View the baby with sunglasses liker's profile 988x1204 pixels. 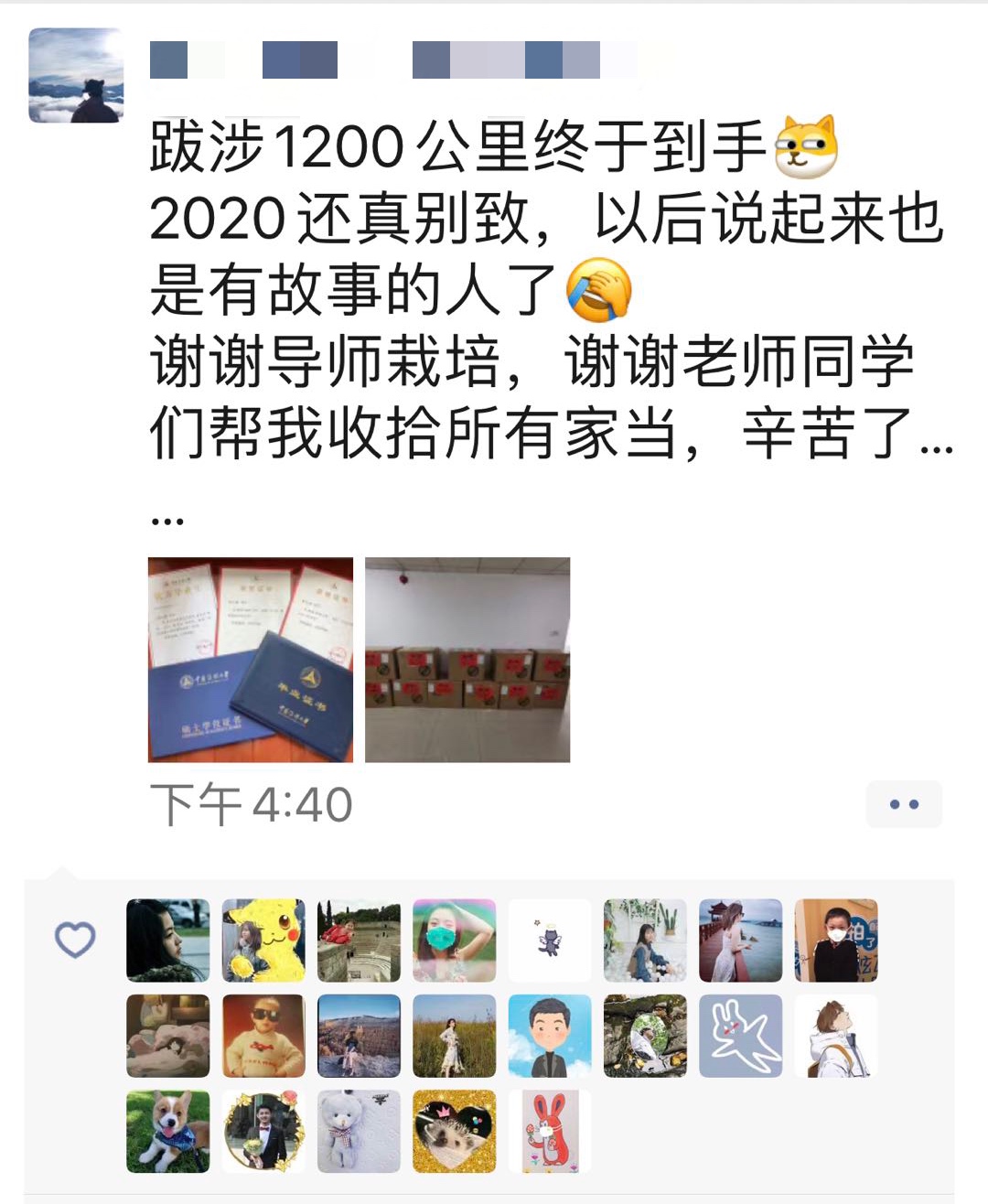263,1036
